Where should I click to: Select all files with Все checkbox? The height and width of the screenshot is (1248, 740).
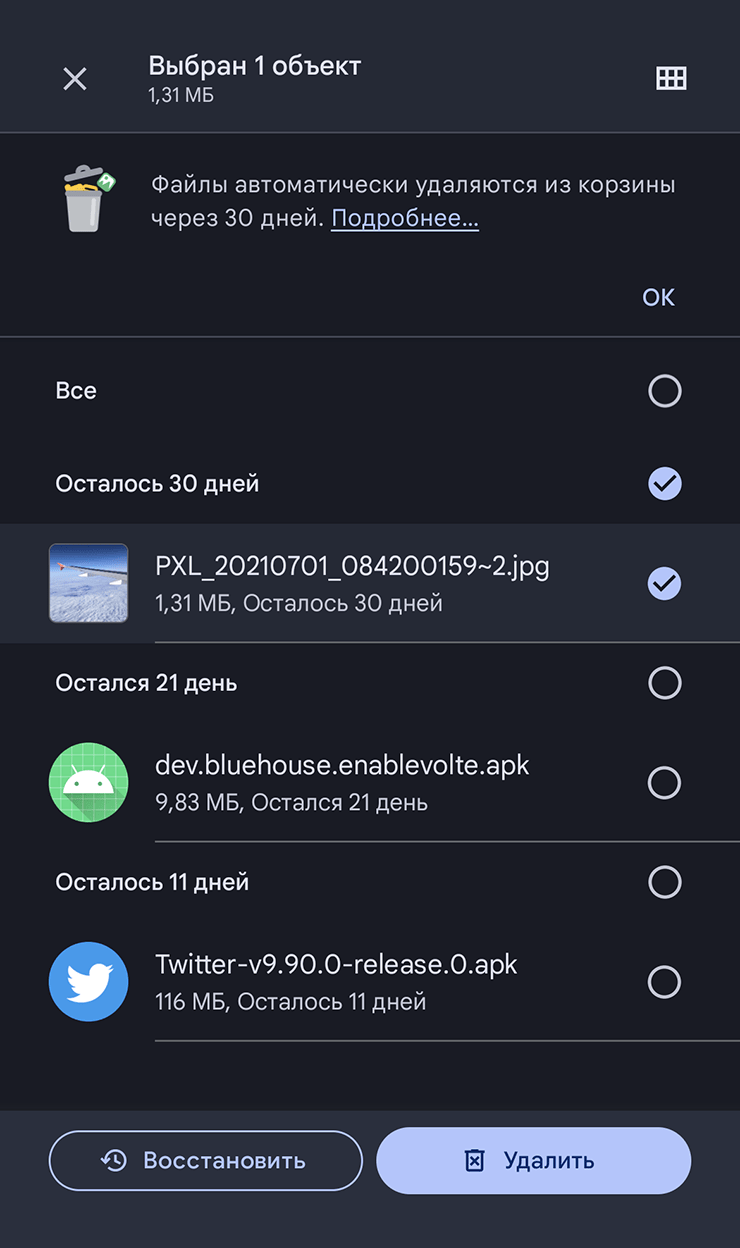(x=664, y=391)
